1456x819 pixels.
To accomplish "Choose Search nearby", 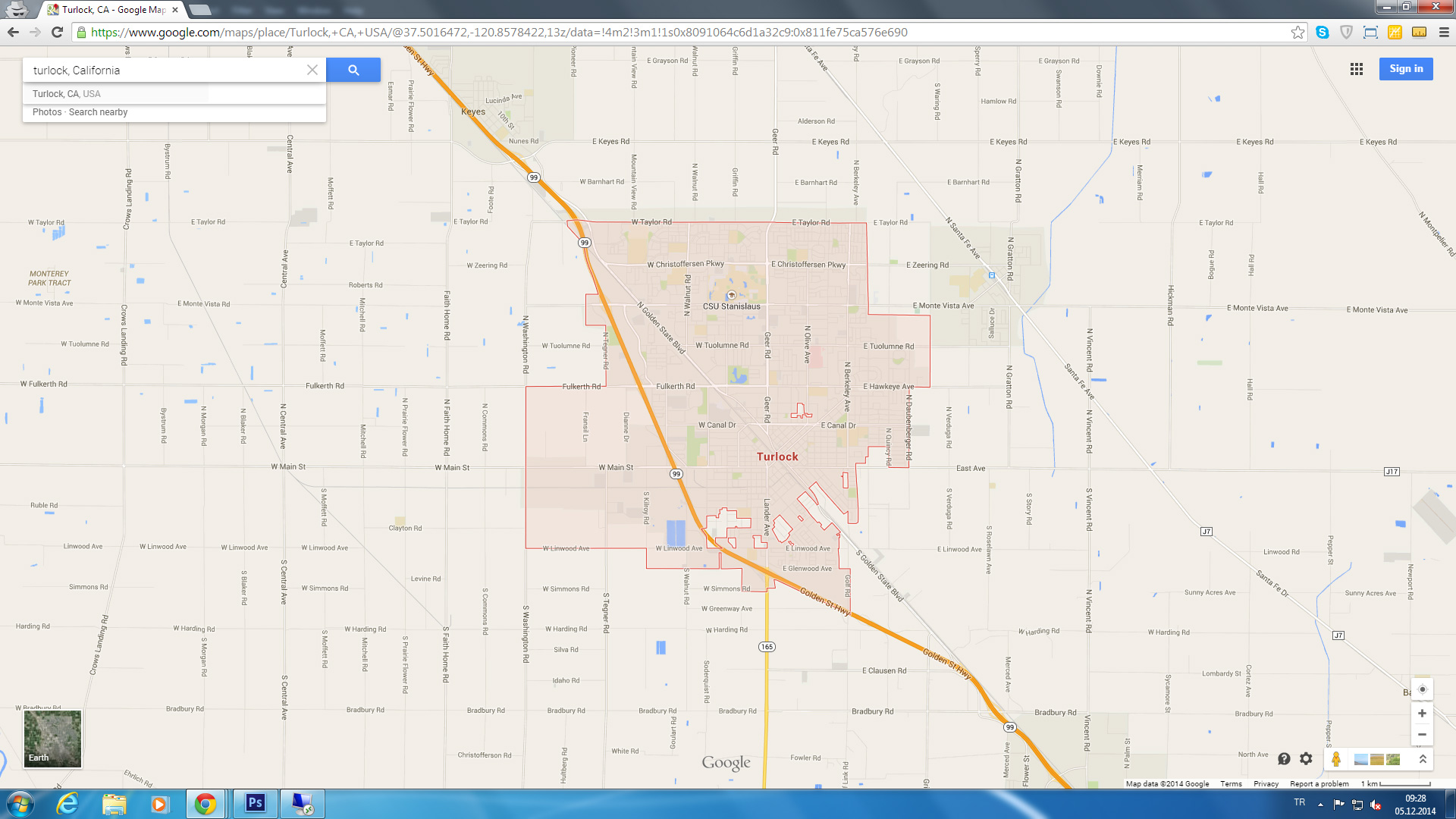I will [99, 112].
